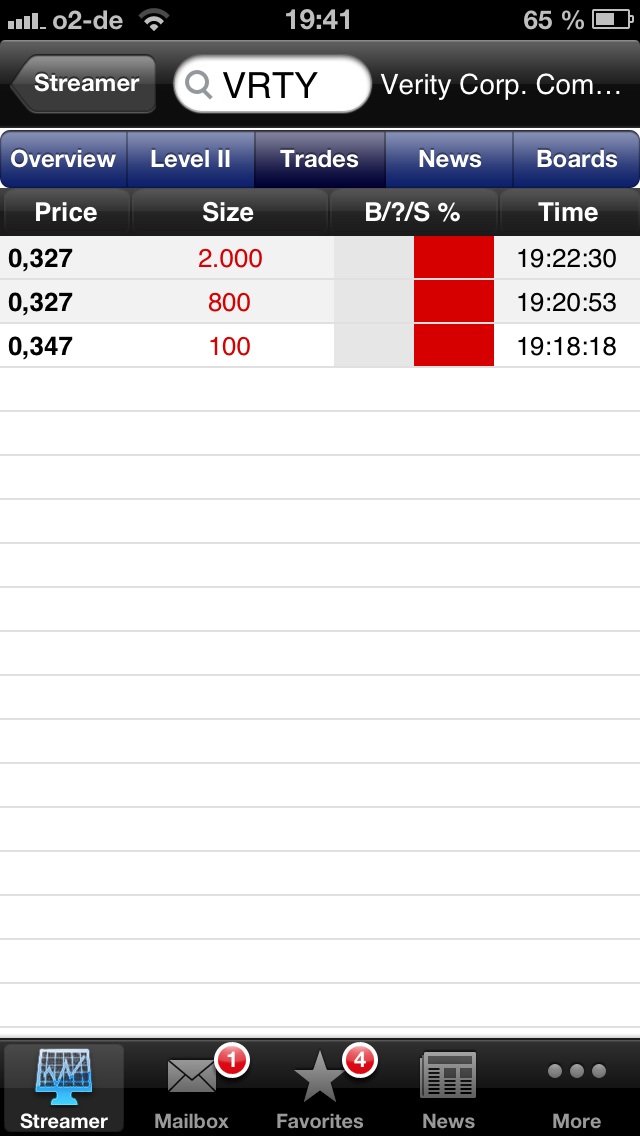Tap the VRTY symbol search field

[272, 85]
